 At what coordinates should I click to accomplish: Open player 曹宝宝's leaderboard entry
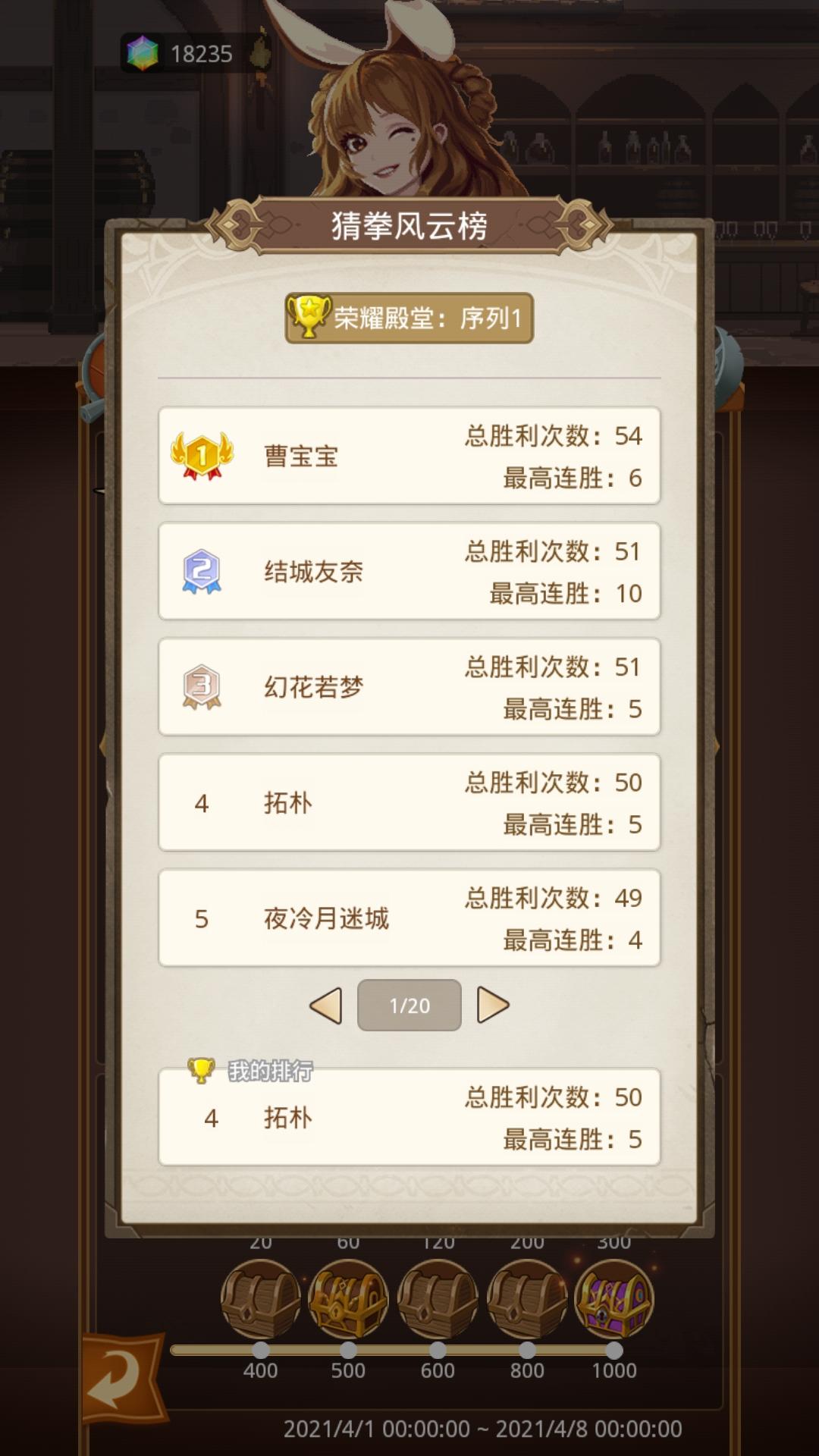coord(409,457)
